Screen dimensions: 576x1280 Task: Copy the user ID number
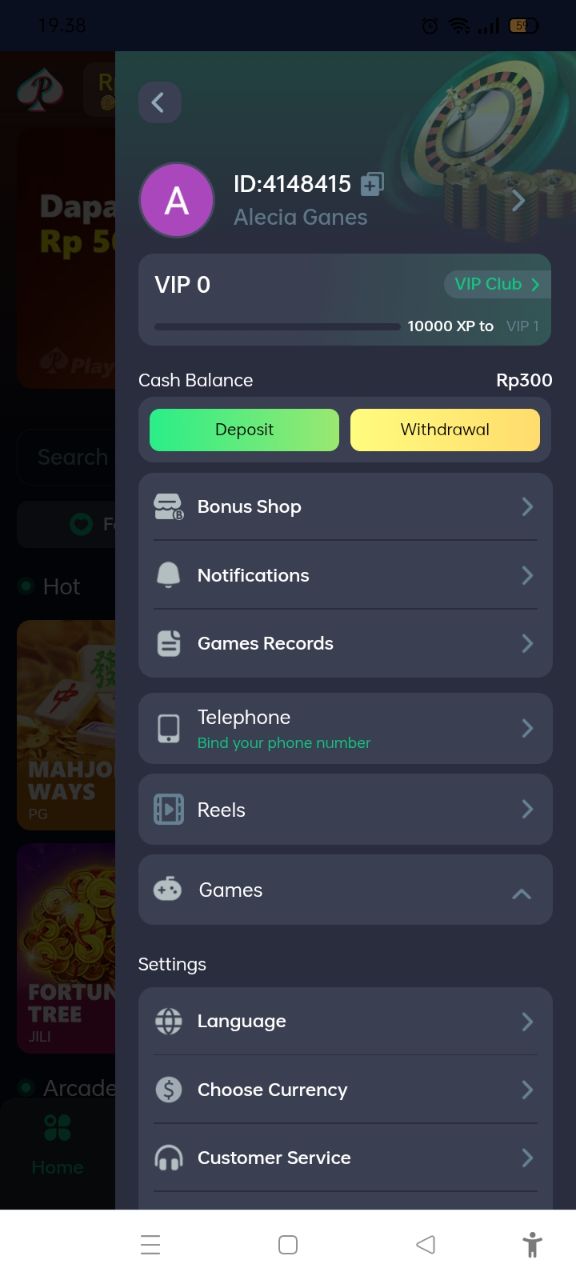372,184
